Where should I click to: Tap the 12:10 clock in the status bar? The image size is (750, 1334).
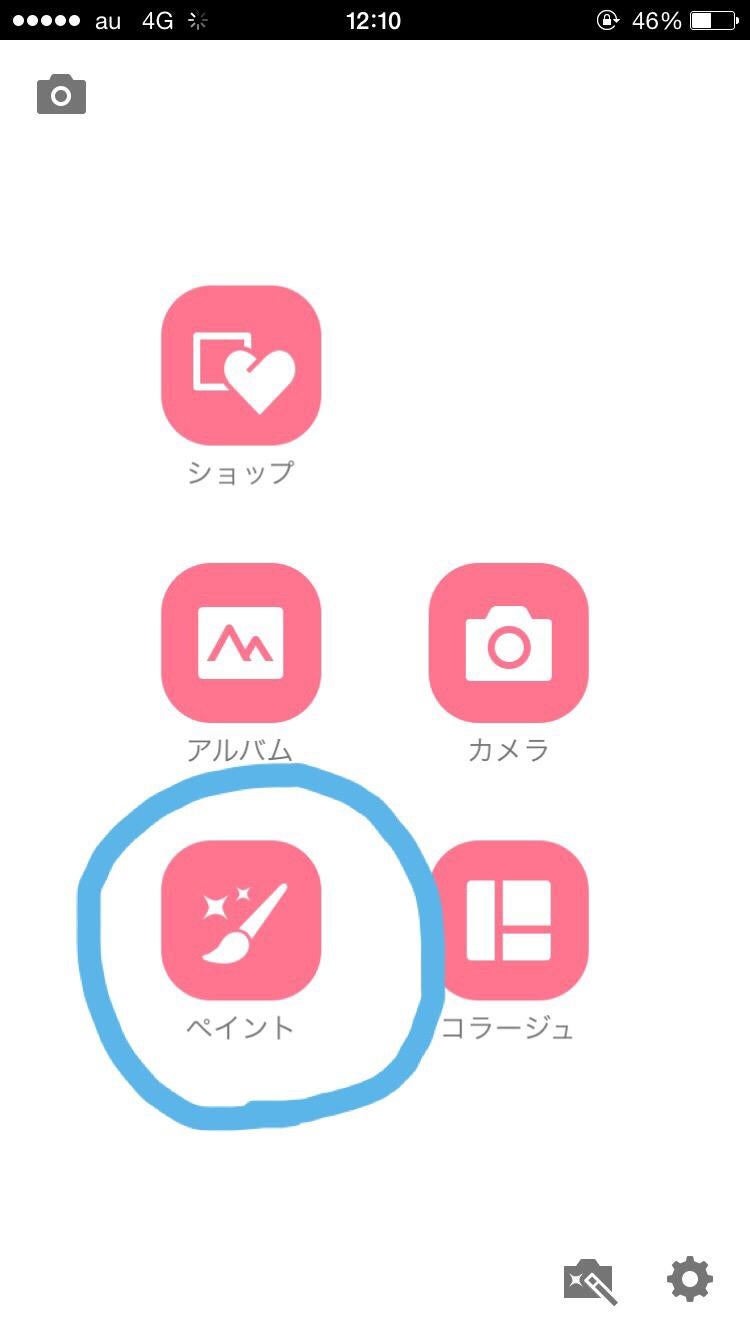(x=375, y=20)
